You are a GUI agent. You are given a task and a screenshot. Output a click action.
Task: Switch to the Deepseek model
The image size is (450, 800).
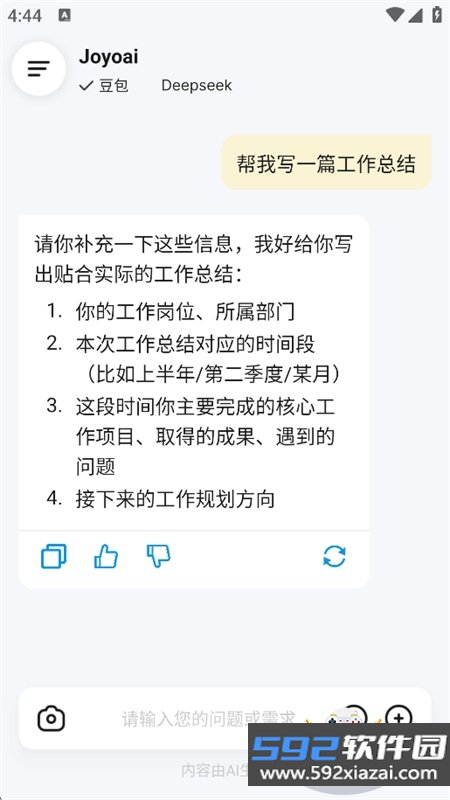(x=196, y=85)
